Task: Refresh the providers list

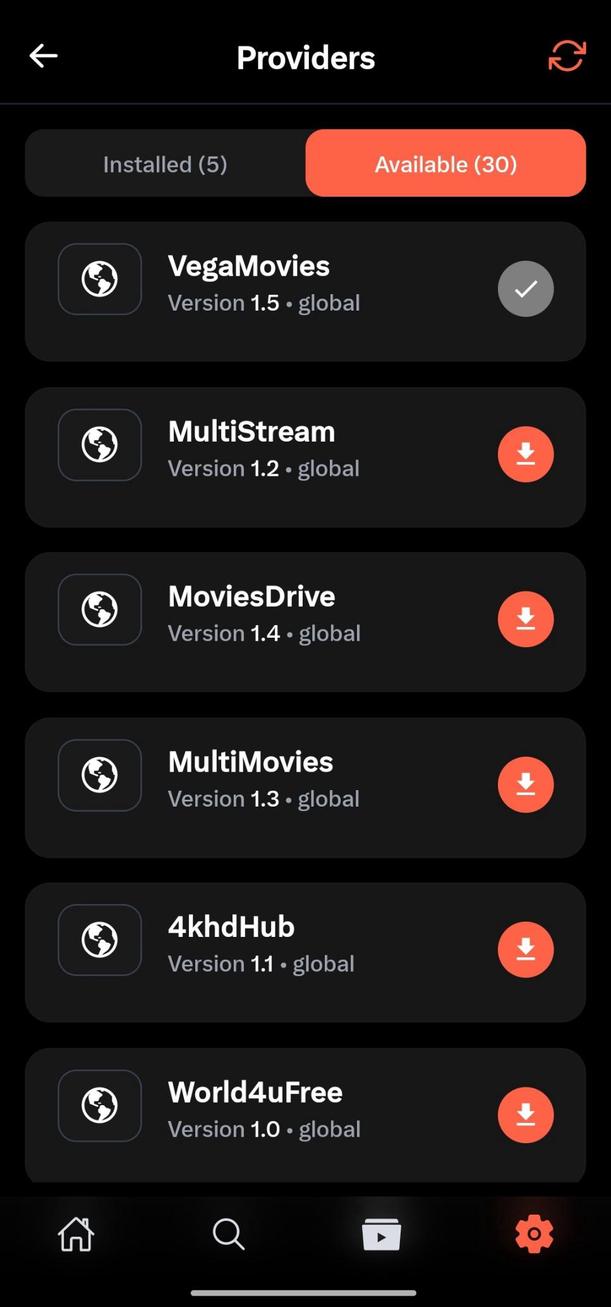Action: (566, 56)
